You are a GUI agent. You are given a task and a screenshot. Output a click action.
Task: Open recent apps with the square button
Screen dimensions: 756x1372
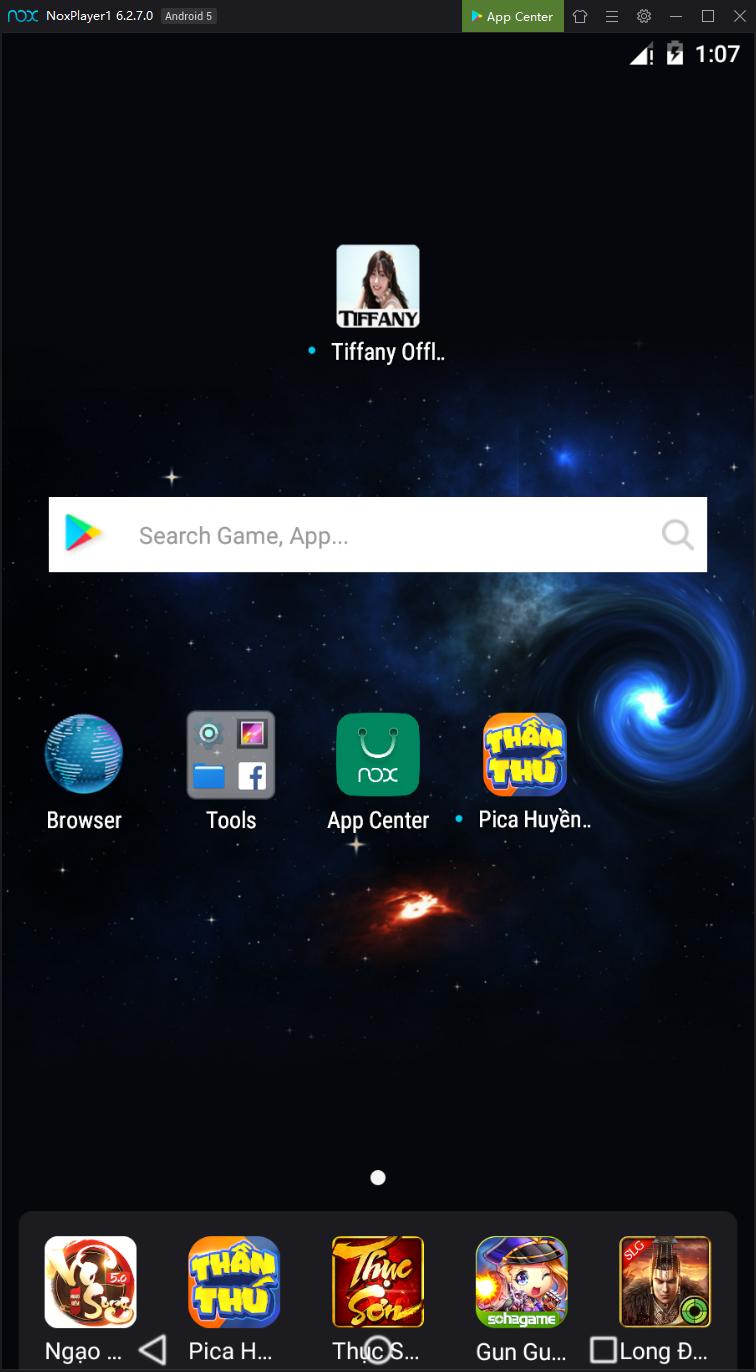(x=603, y=1350)
